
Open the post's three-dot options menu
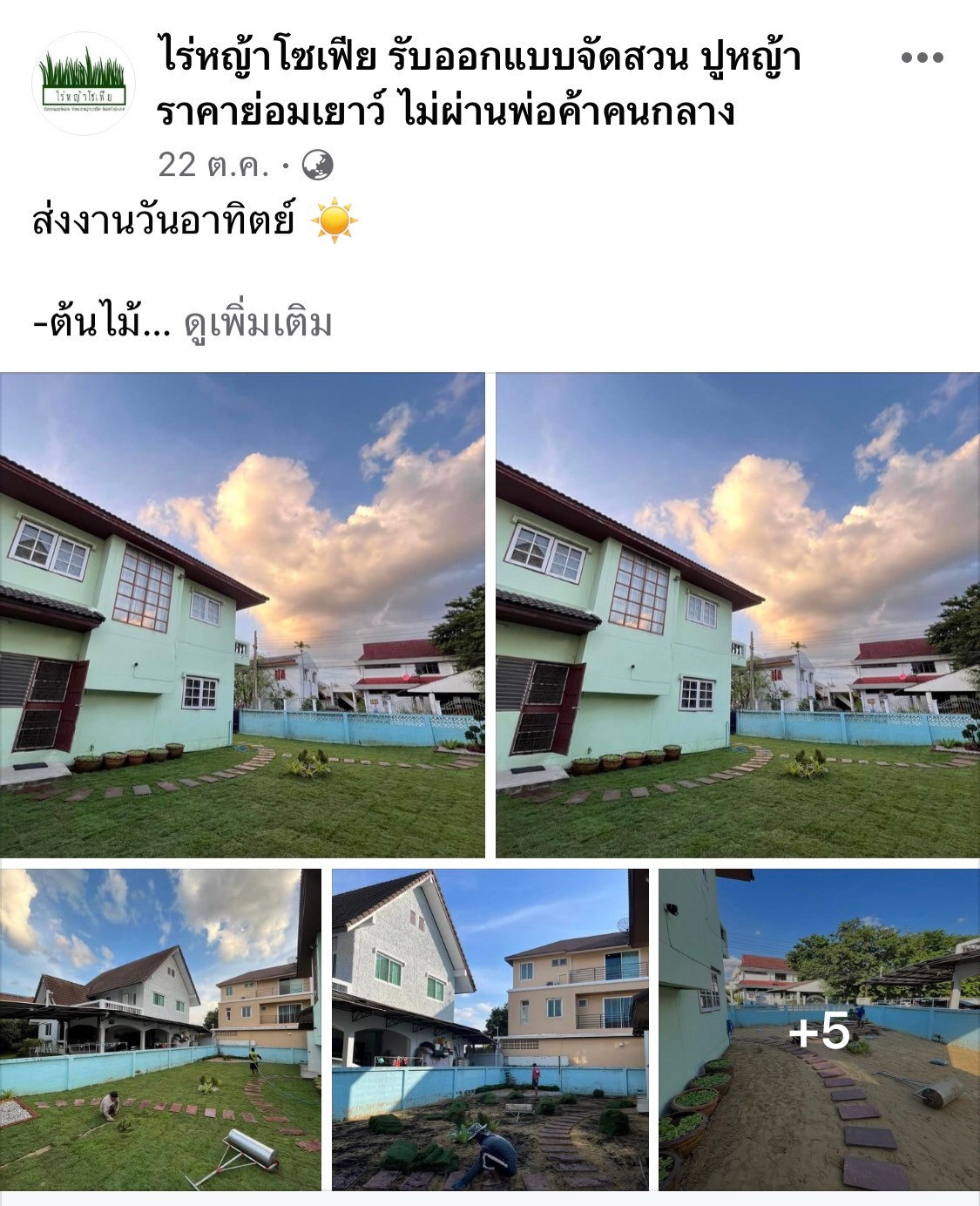(x=922, y=58)
